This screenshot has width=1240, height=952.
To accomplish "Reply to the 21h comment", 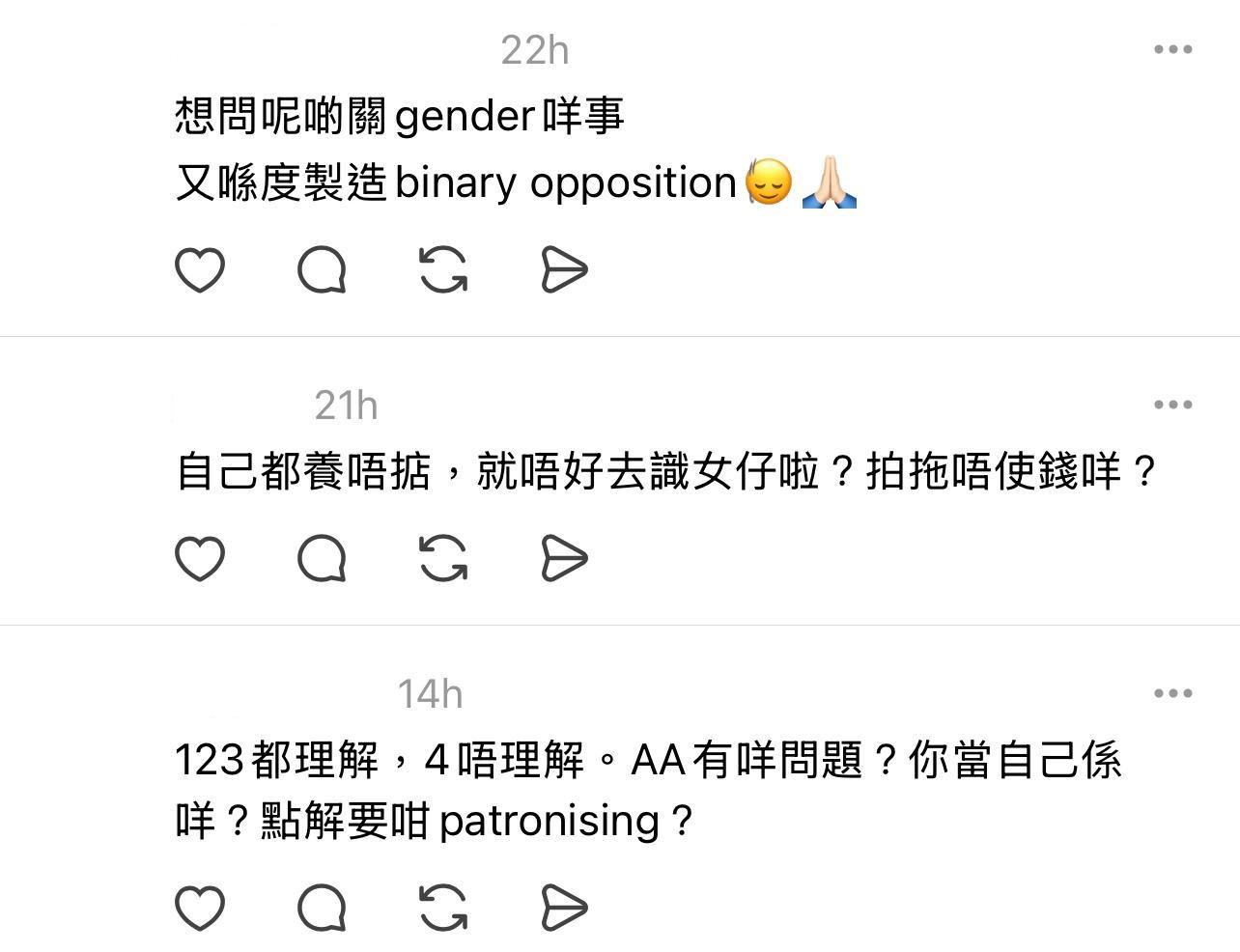I will [x=322, y=558].
